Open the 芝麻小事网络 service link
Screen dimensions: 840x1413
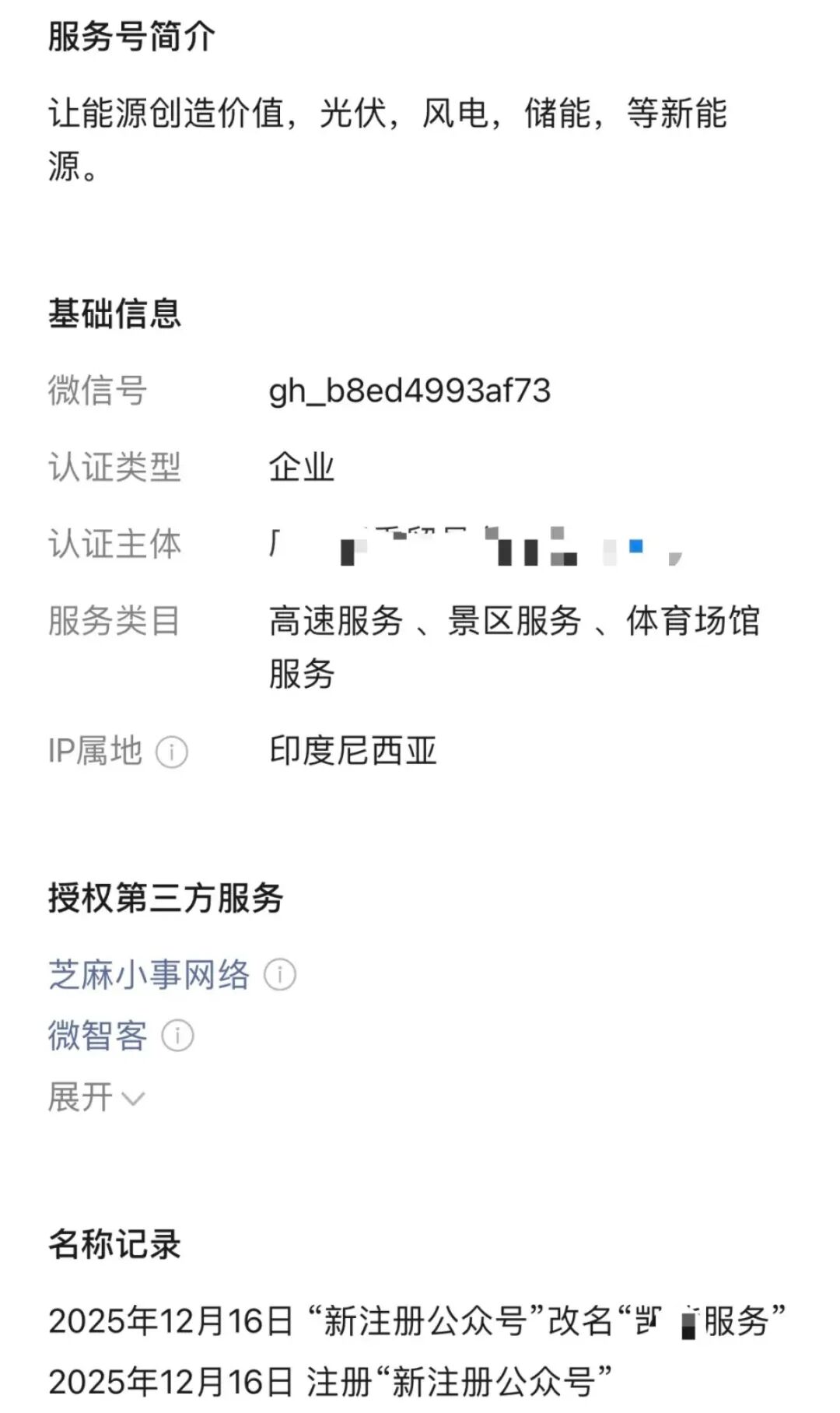(x=148, y=974)
